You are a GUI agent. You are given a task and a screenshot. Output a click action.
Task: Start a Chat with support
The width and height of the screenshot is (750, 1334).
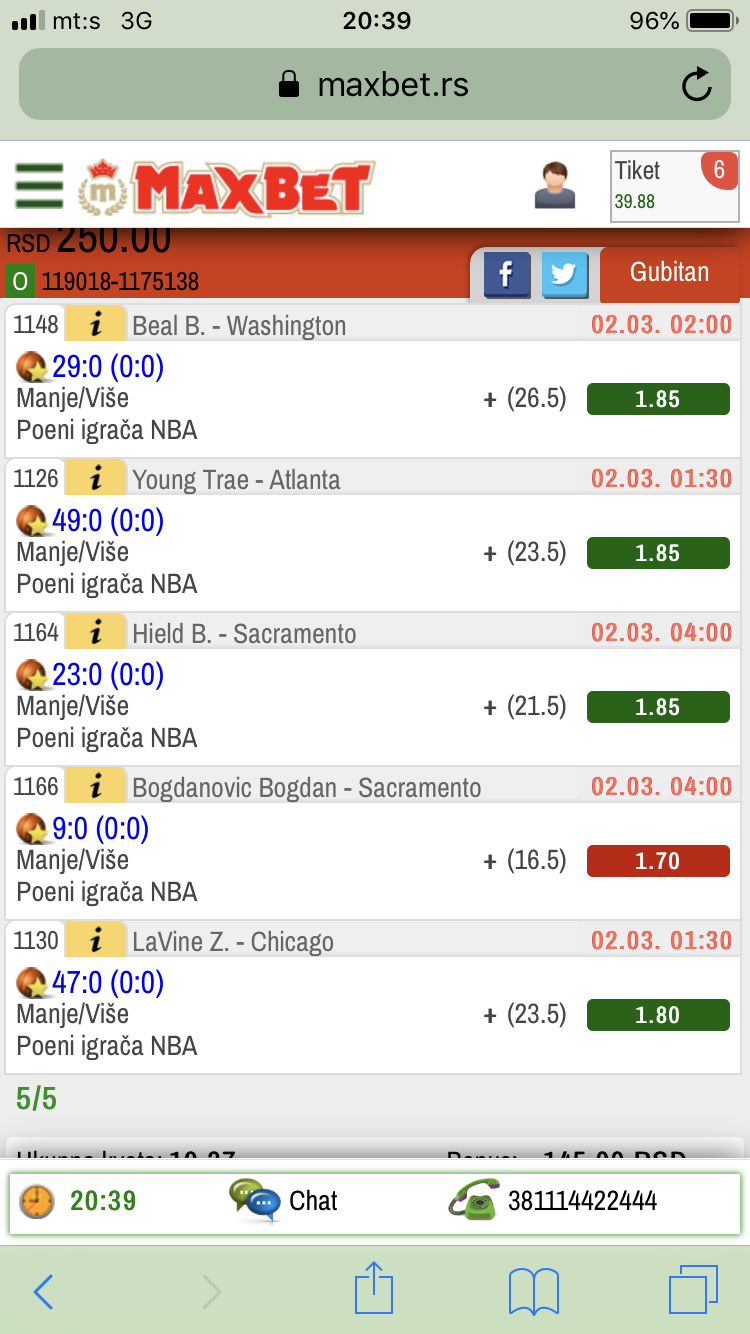284,1201
